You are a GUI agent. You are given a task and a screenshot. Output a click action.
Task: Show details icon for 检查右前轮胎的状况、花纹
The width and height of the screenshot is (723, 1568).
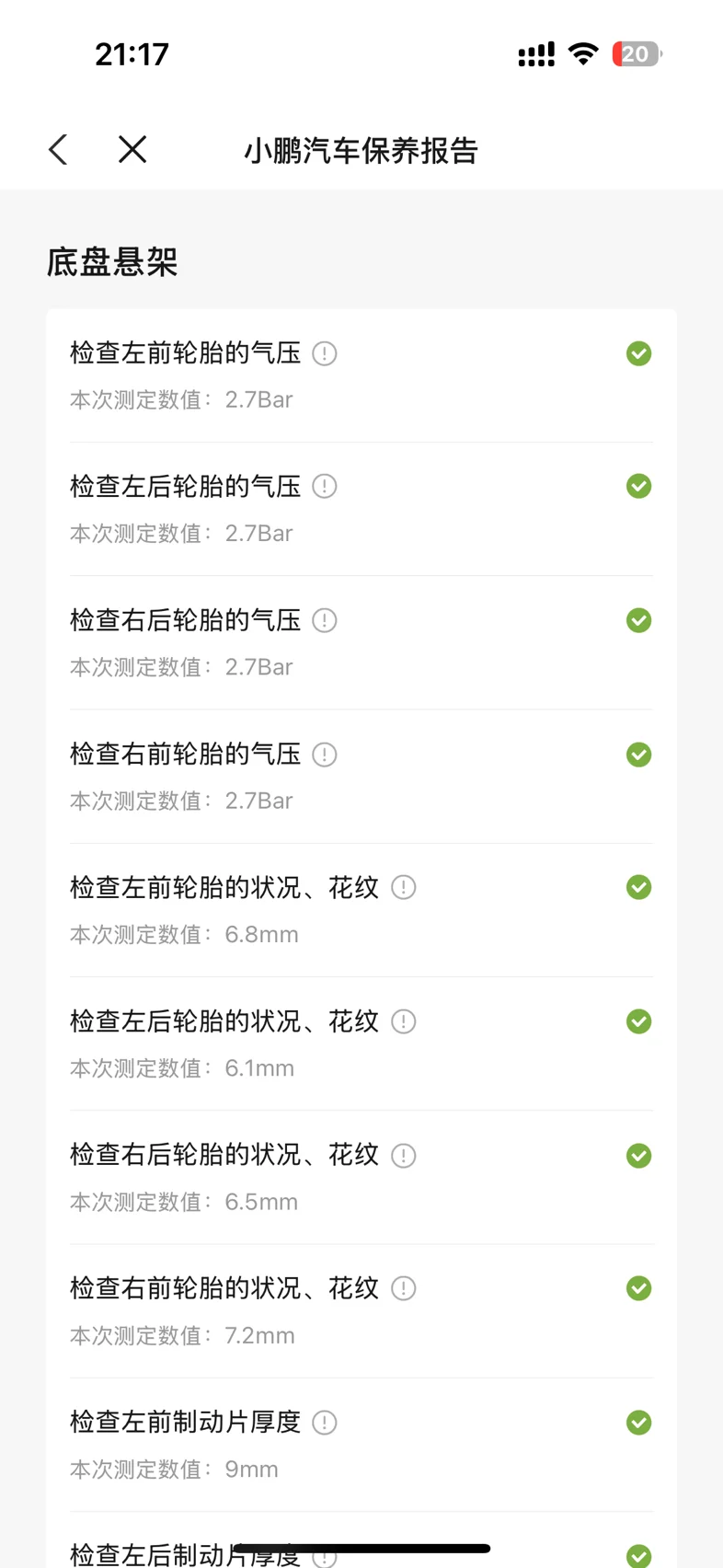pyautogui.click(x=404, y=1288)
